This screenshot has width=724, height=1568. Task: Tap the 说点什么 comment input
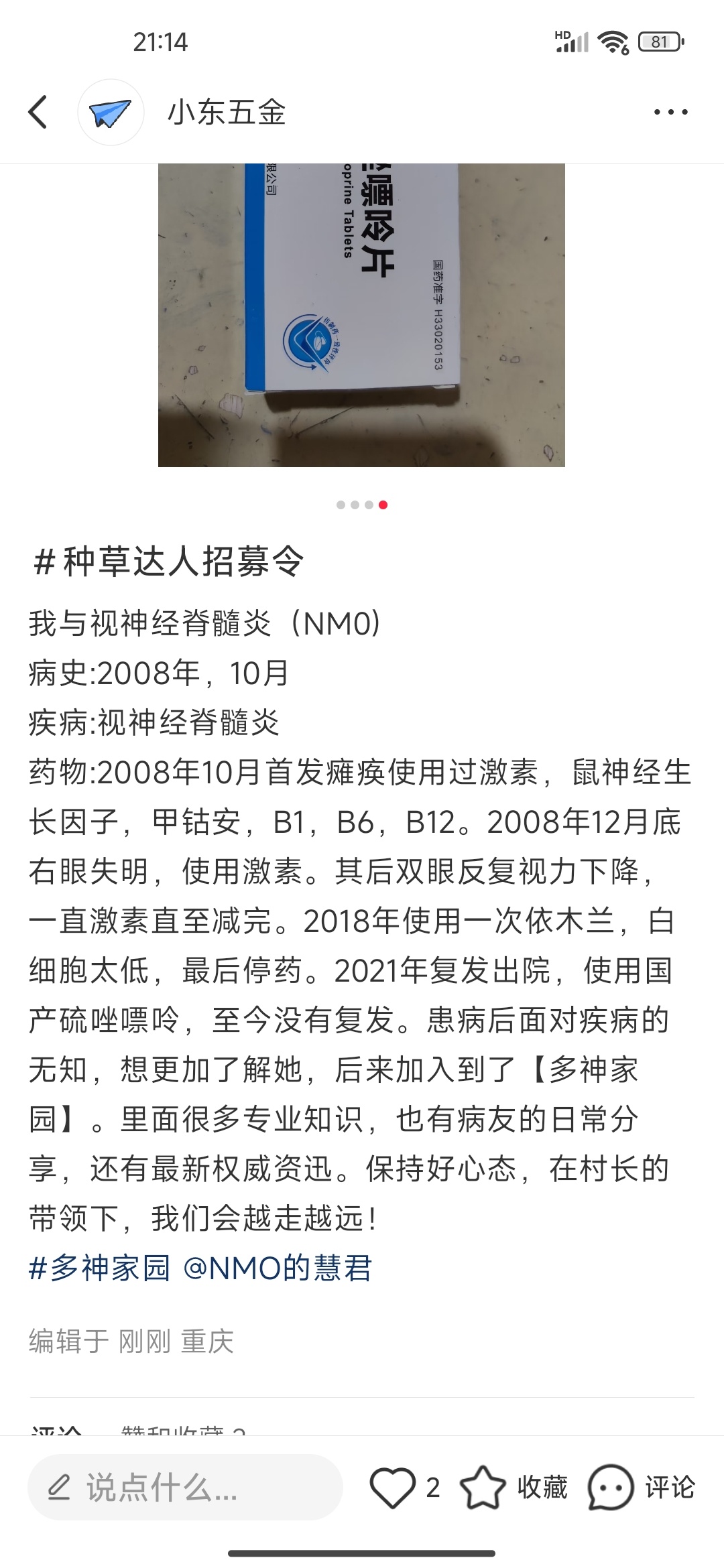[185, 1488]
